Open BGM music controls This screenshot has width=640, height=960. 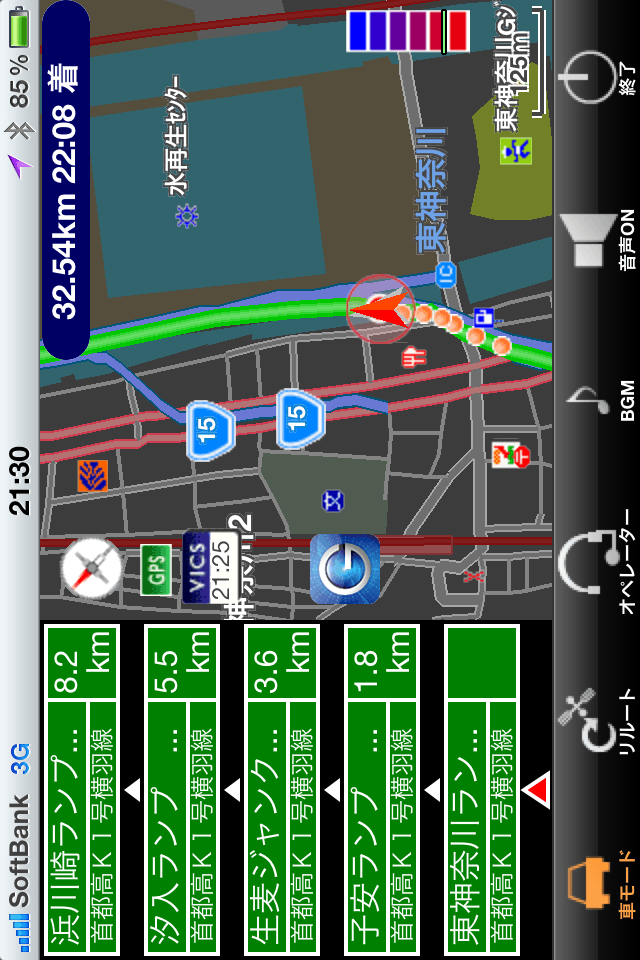(597, 403)
